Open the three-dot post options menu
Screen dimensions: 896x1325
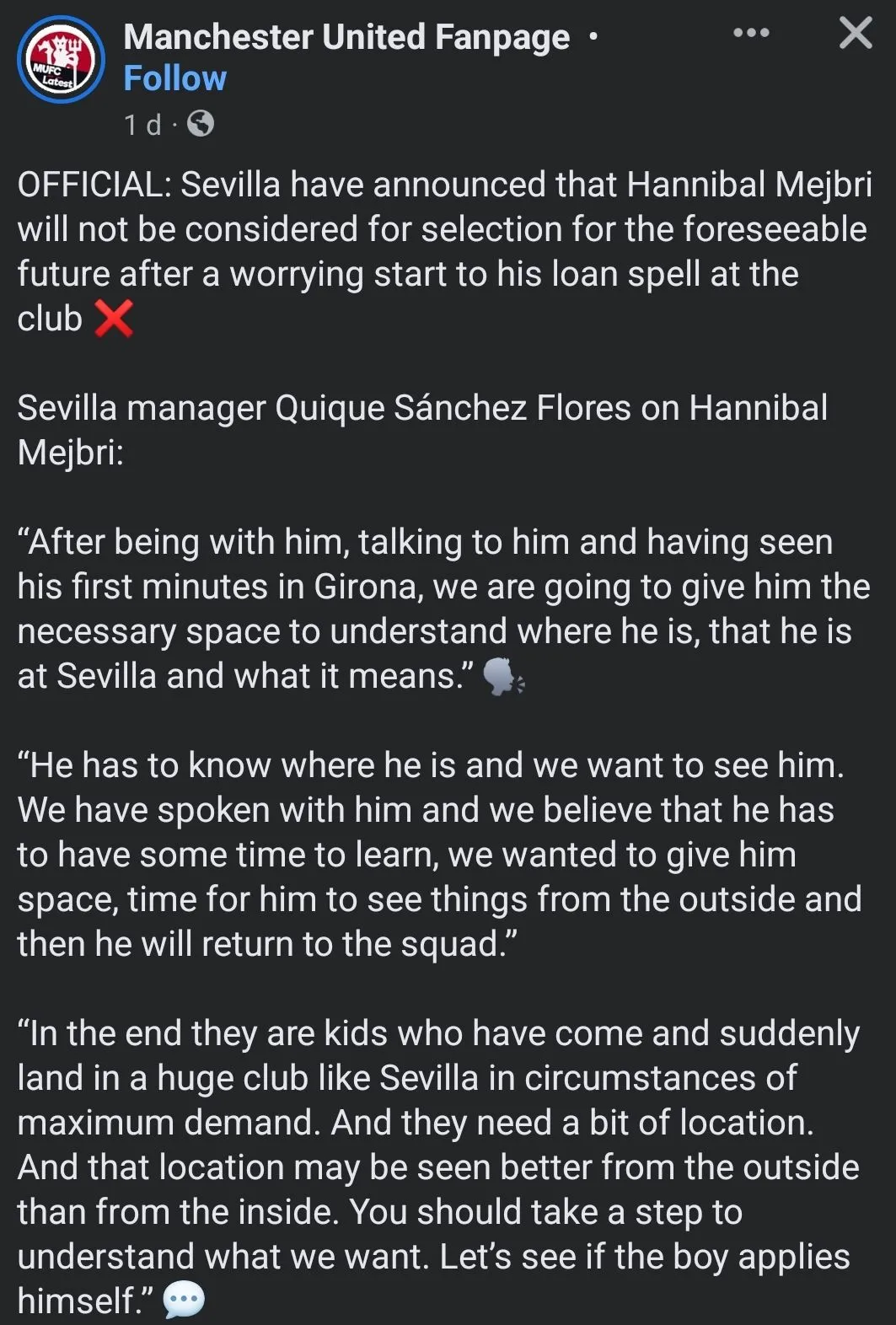[750, 34]
